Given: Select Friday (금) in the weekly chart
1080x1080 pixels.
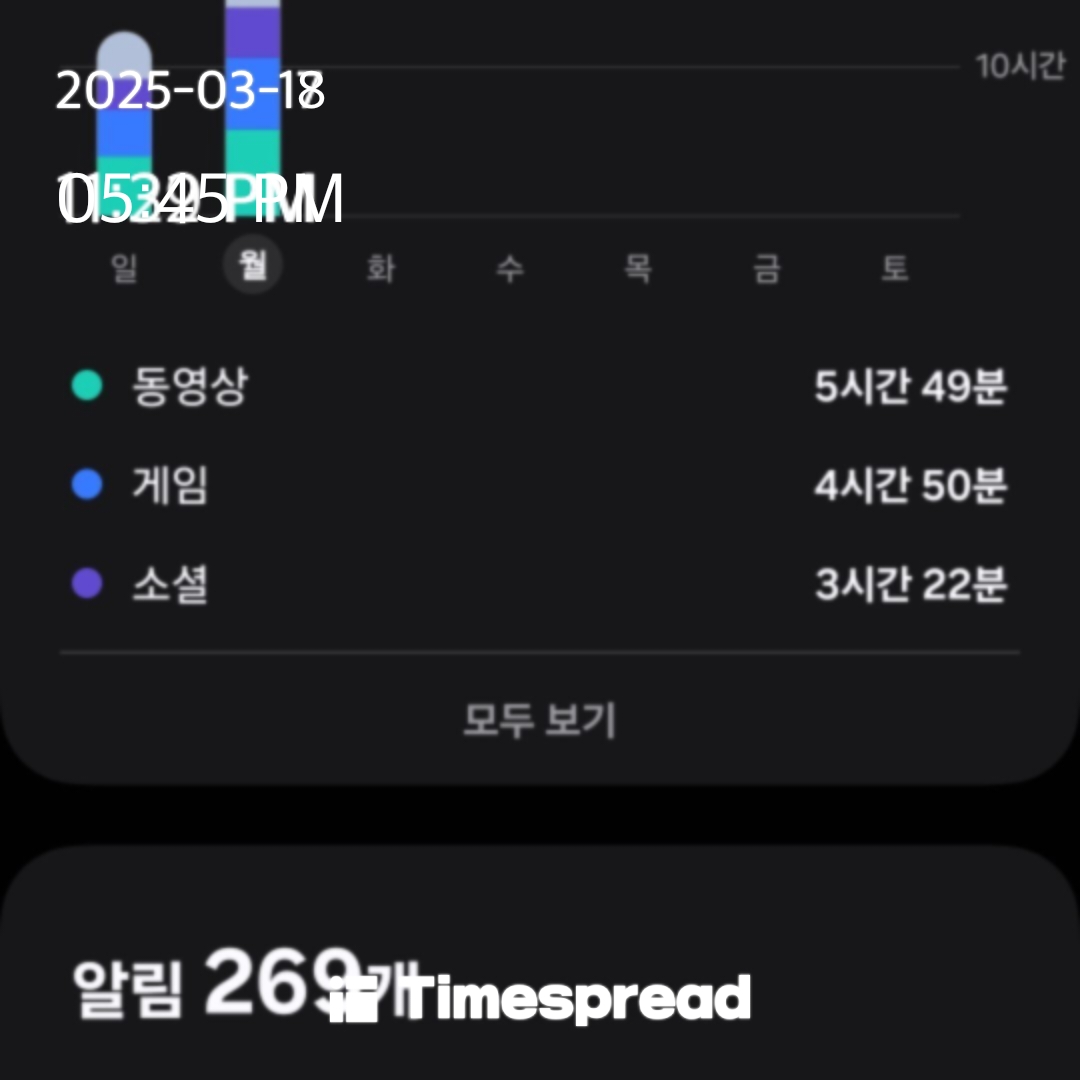Looking at the screenshot, I should pos(766,268).
